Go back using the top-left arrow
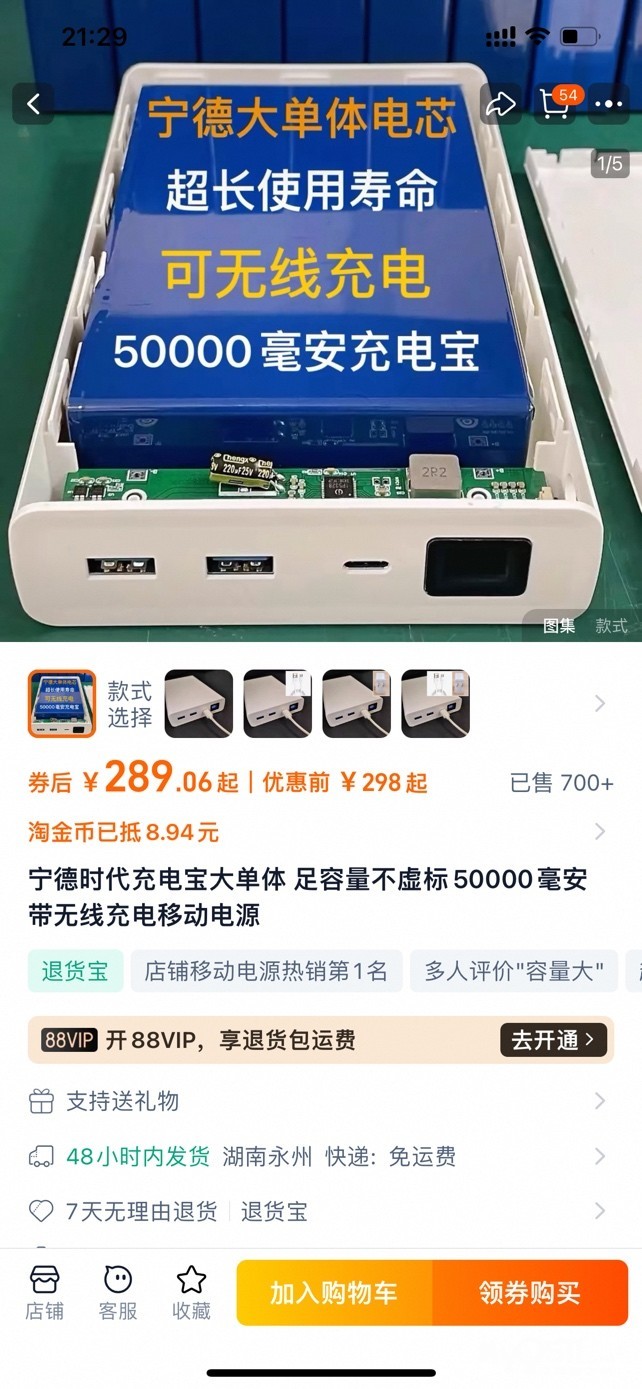 click(33, 104)
